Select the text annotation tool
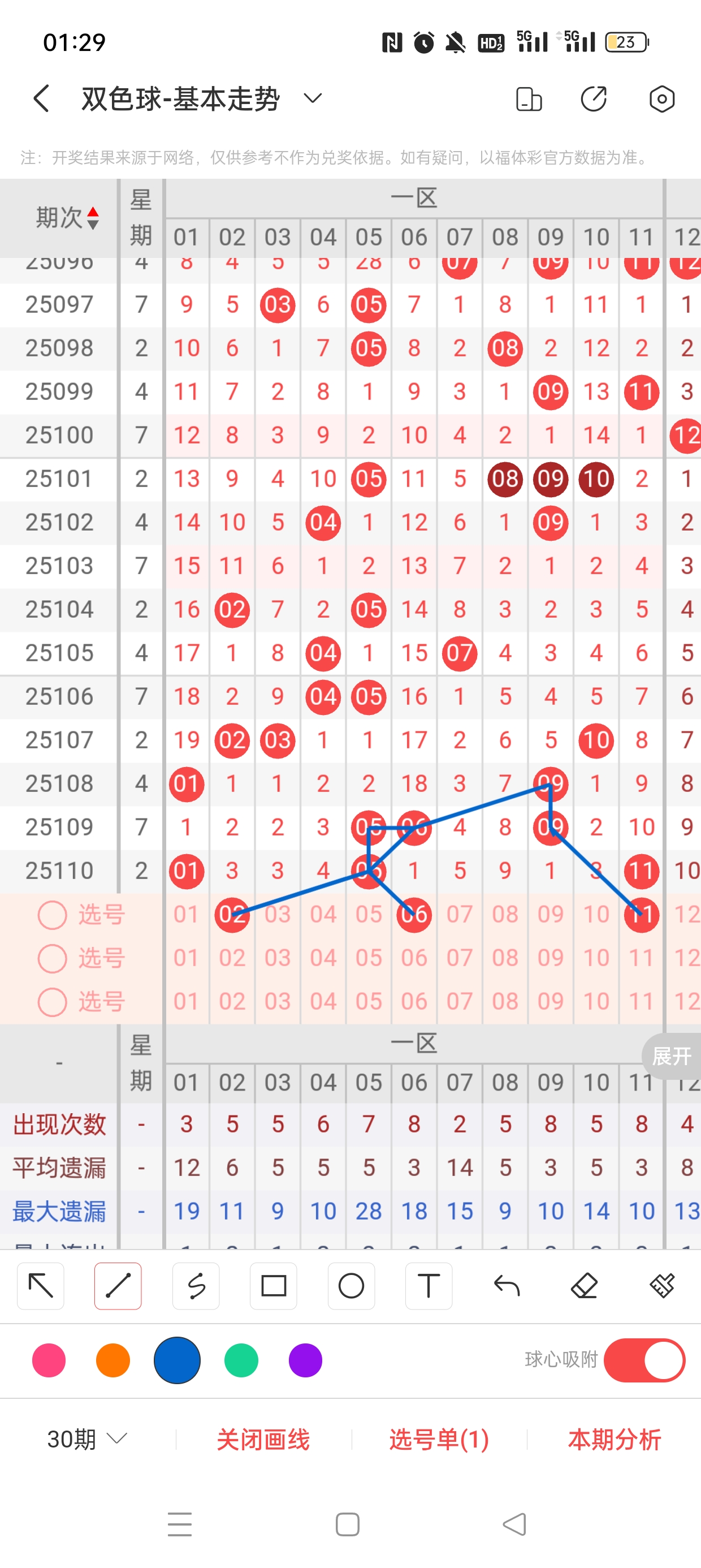The width and height of the screenshot is (701, 1568). tap(429, 1286)
